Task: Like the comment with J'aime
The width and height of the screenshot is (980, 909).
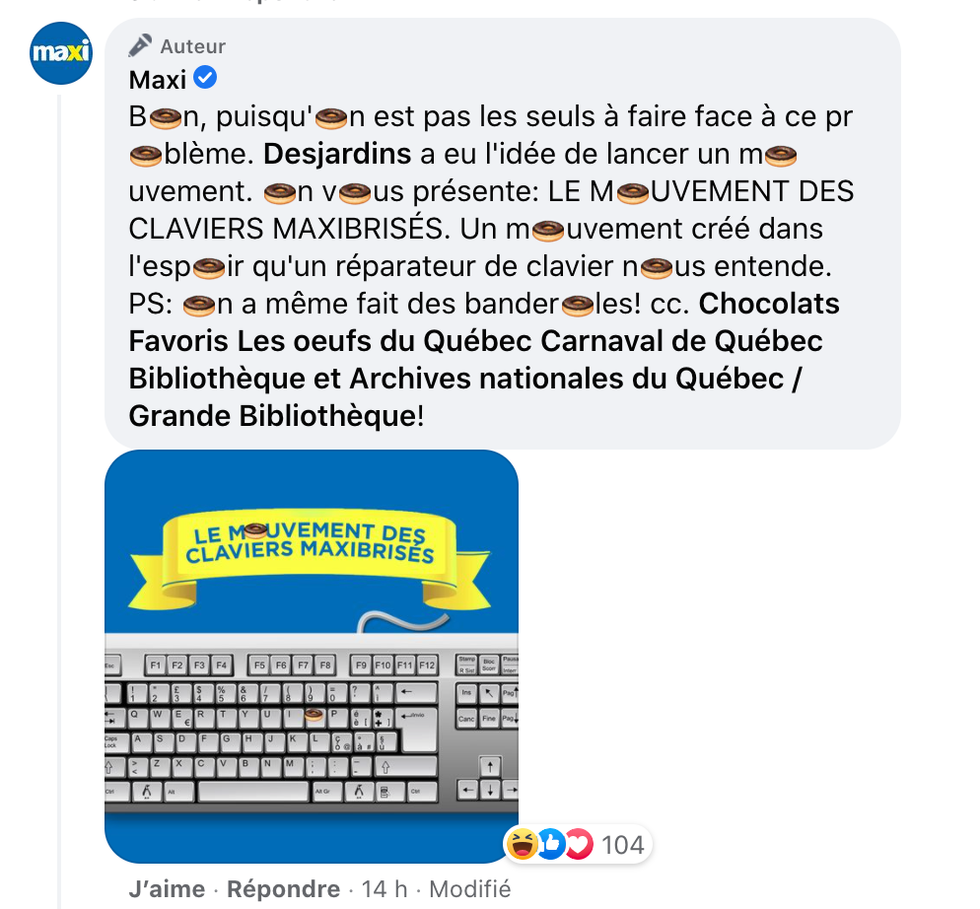Action: click(166, 889)
